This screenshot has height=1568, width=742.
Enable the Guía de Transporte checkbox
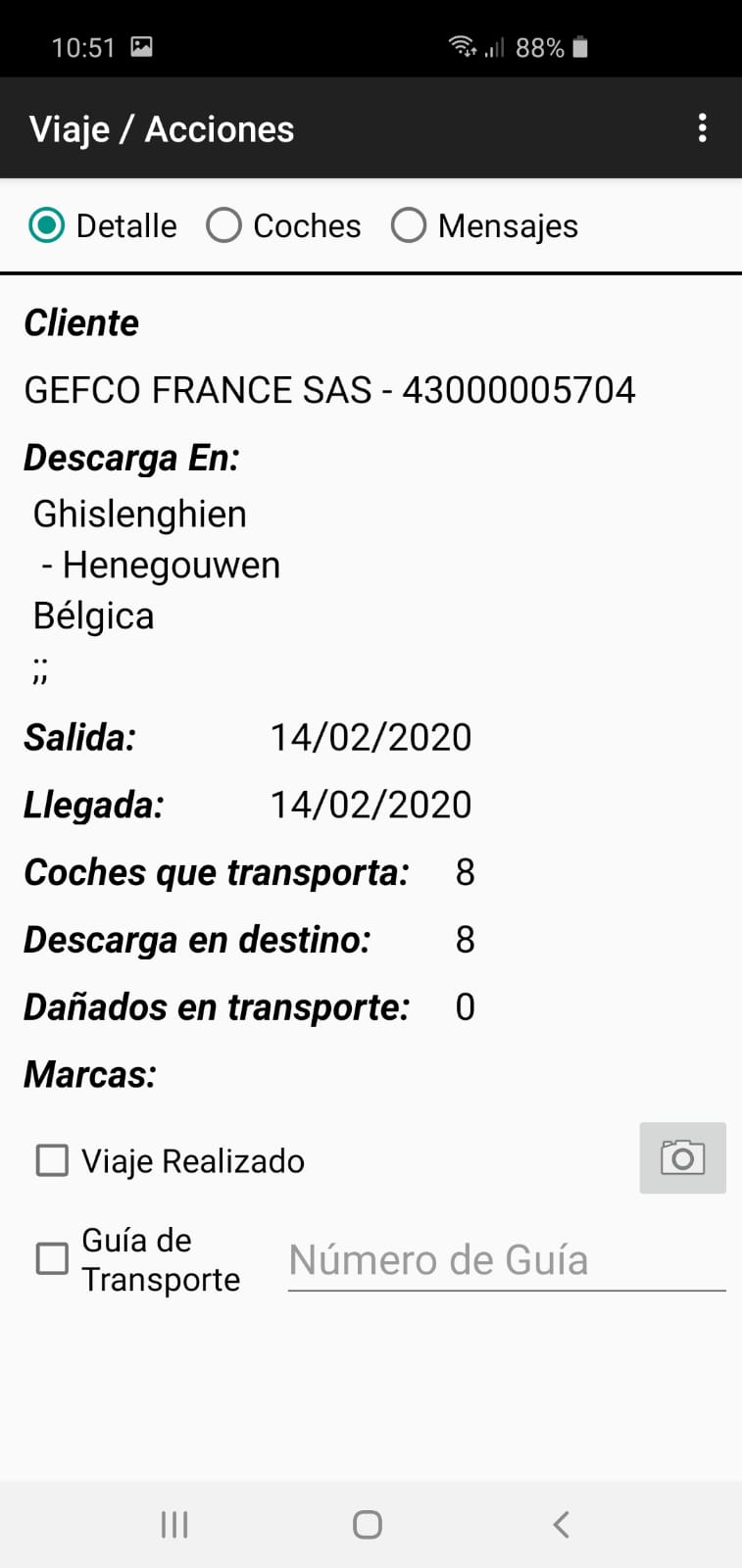(52, 1258)
